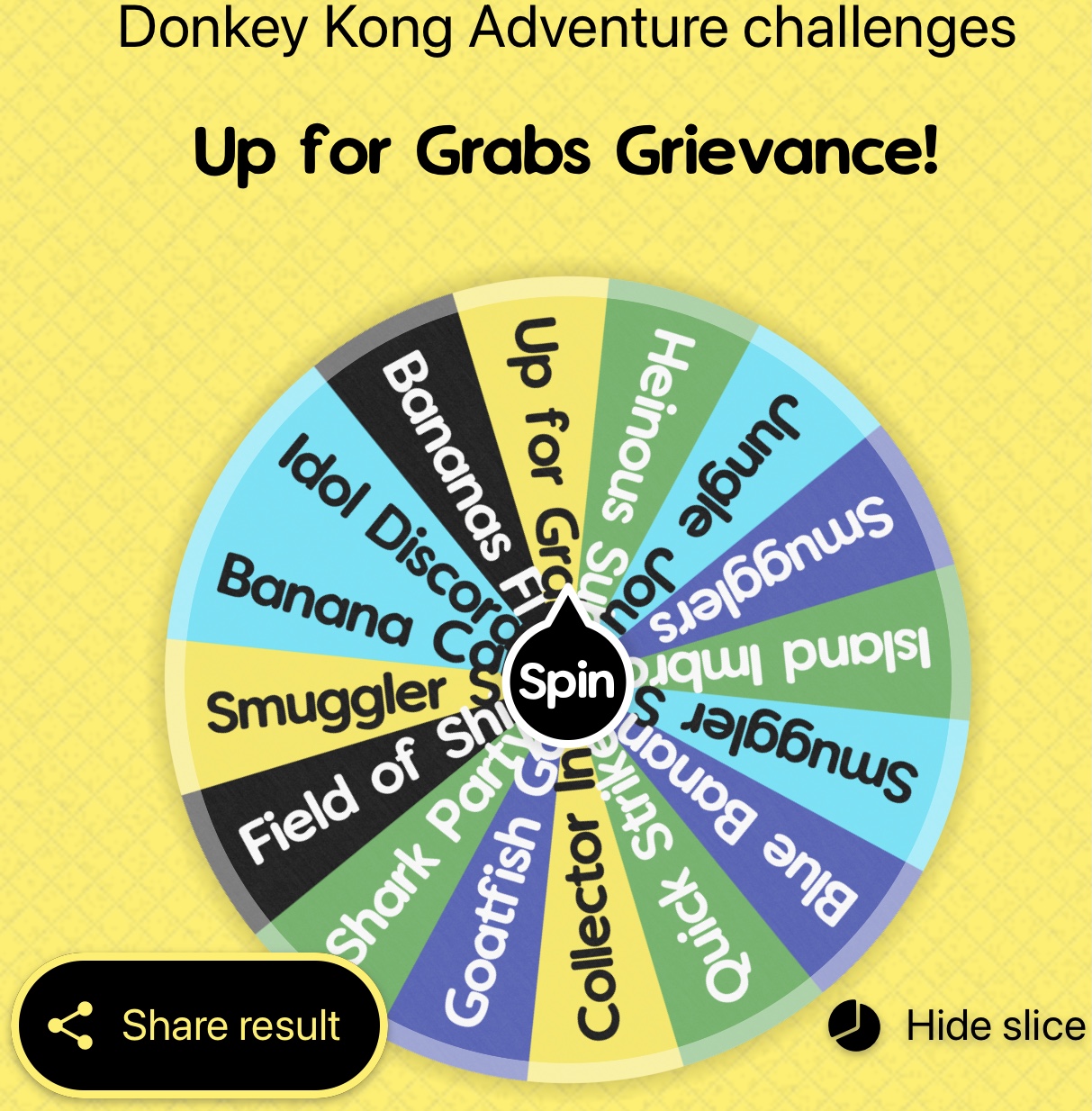Screen dimensions: 1092x1111
Task: Hide the selected slice
Action: (x=957, y=1025)
